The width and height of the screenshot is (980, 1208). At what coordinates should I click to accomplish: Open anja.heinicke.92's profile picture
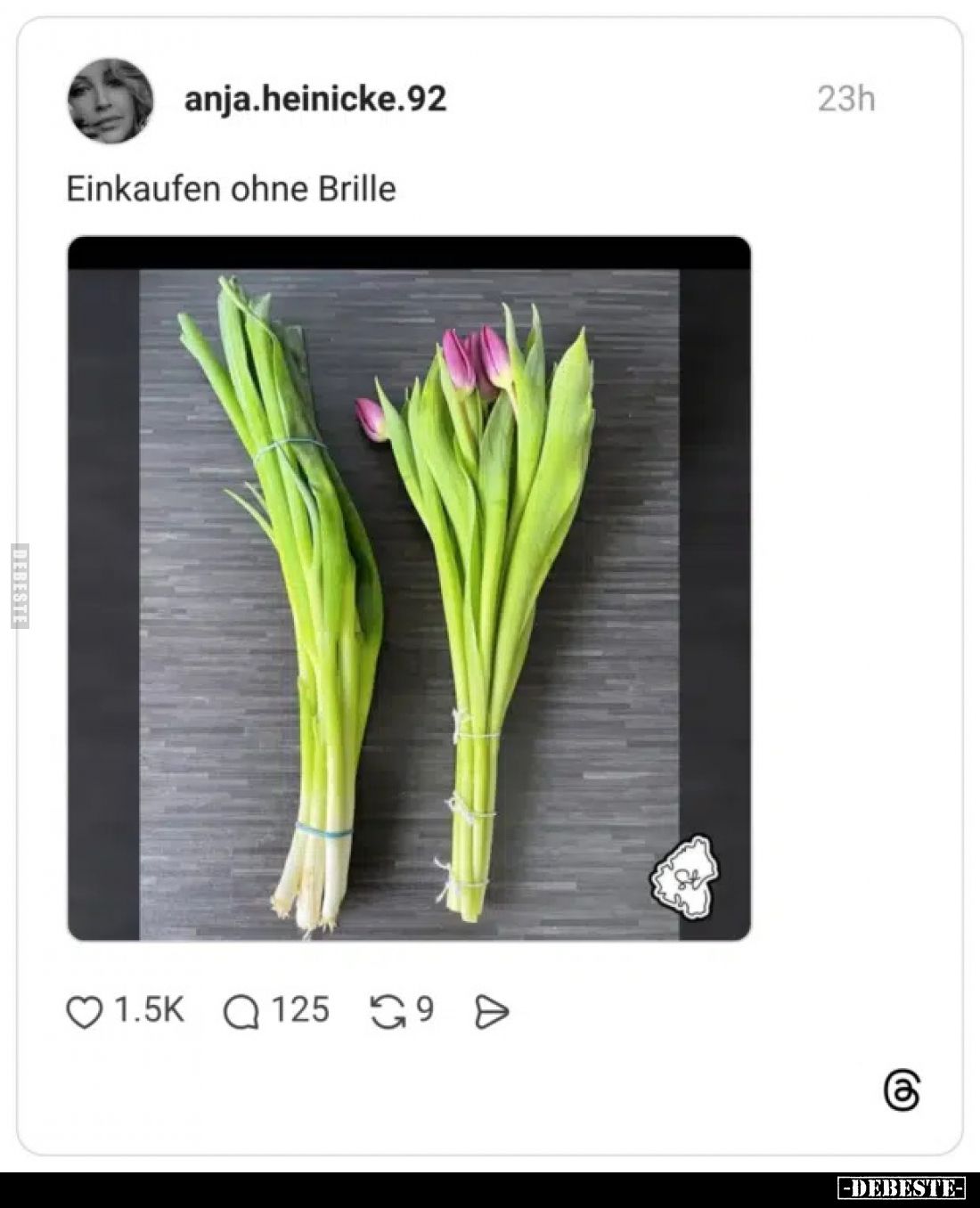coord(110,98)
